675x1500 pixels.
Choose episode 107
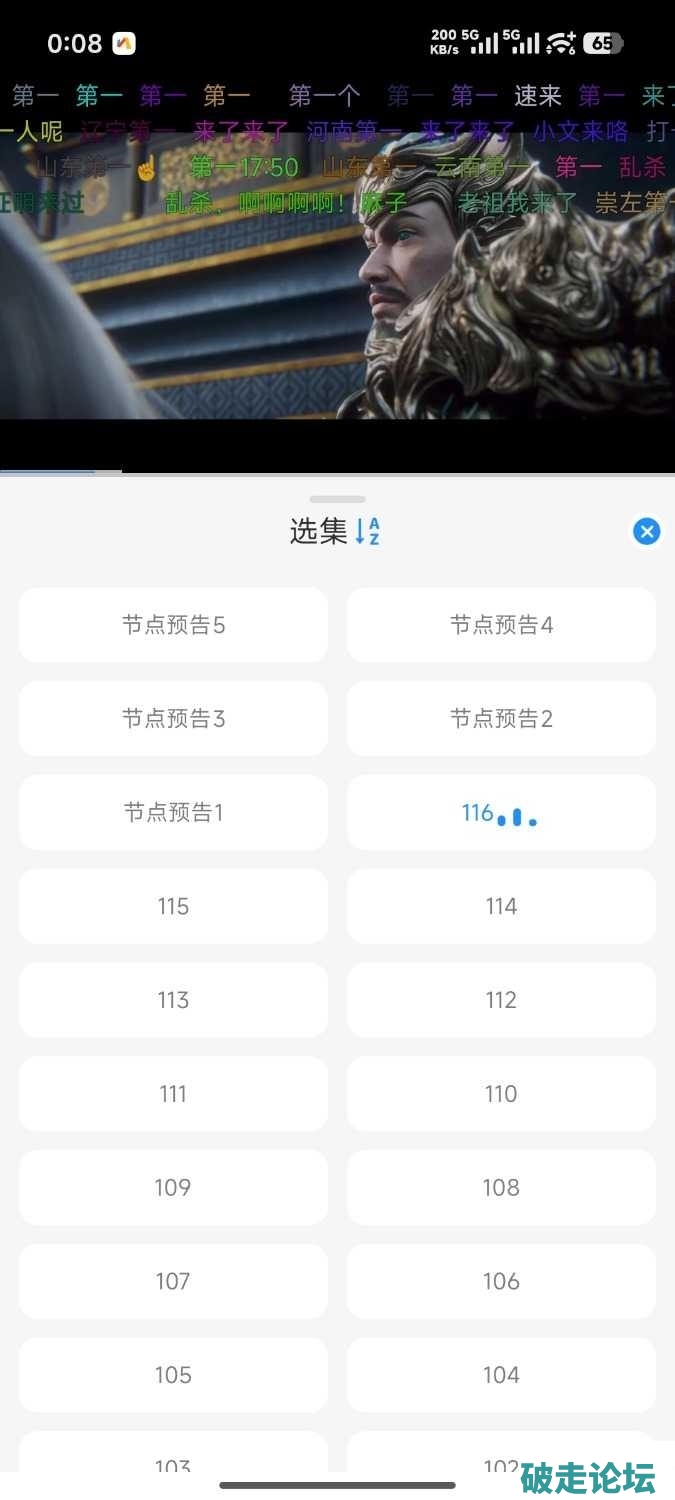click(x=173, y=1281)
